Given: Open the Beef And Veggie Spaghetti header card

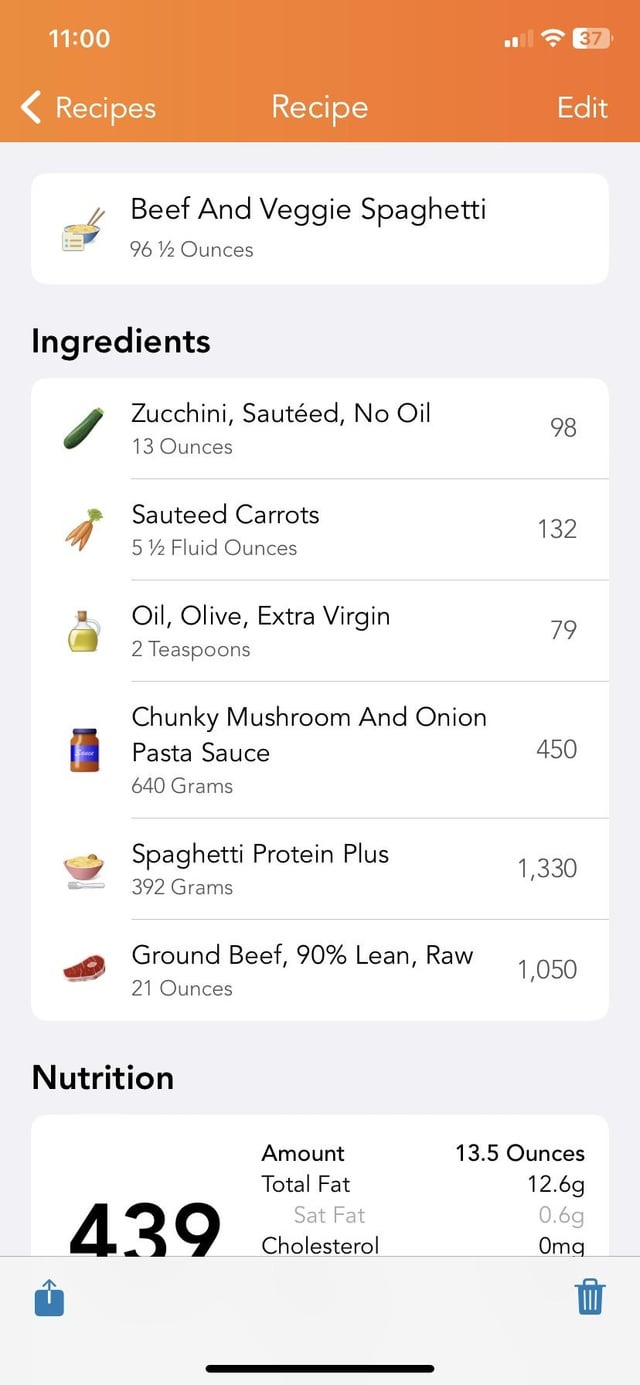Looking at the screenshot, I should [x=320, y=229].
